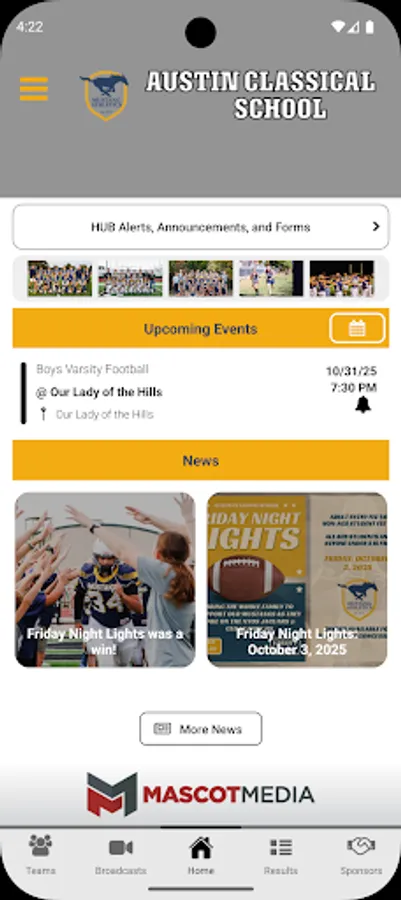Go to the Home tab

coord(201,855)
